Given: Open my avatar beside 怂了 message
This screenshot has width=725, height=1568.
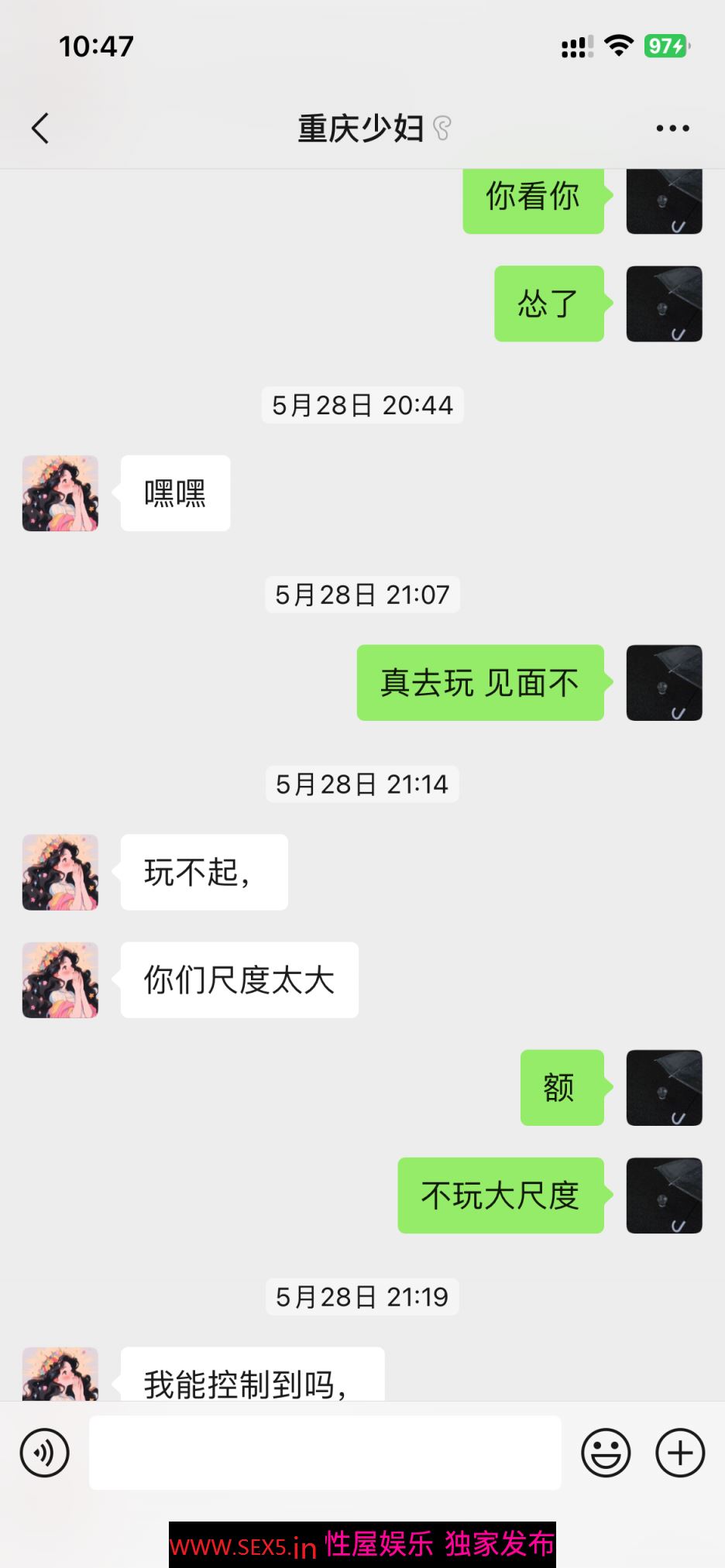Looking at the screenshot, I should click(664, 304).
